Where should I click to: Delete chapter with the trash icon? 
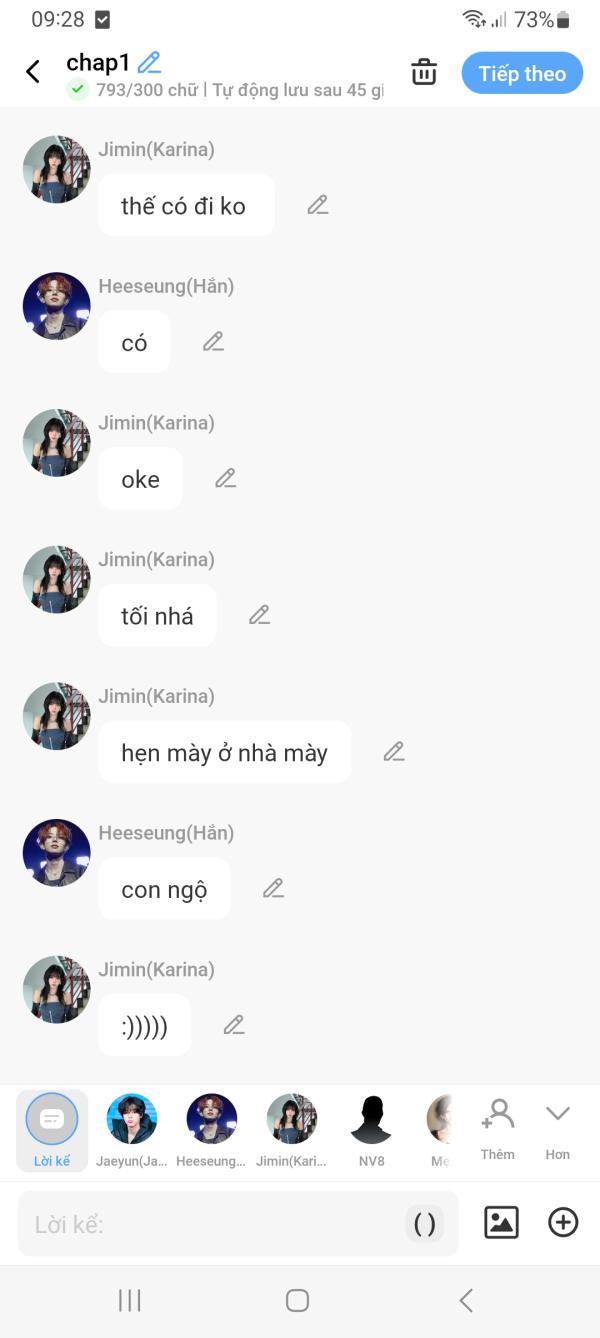tap(424, 72)
